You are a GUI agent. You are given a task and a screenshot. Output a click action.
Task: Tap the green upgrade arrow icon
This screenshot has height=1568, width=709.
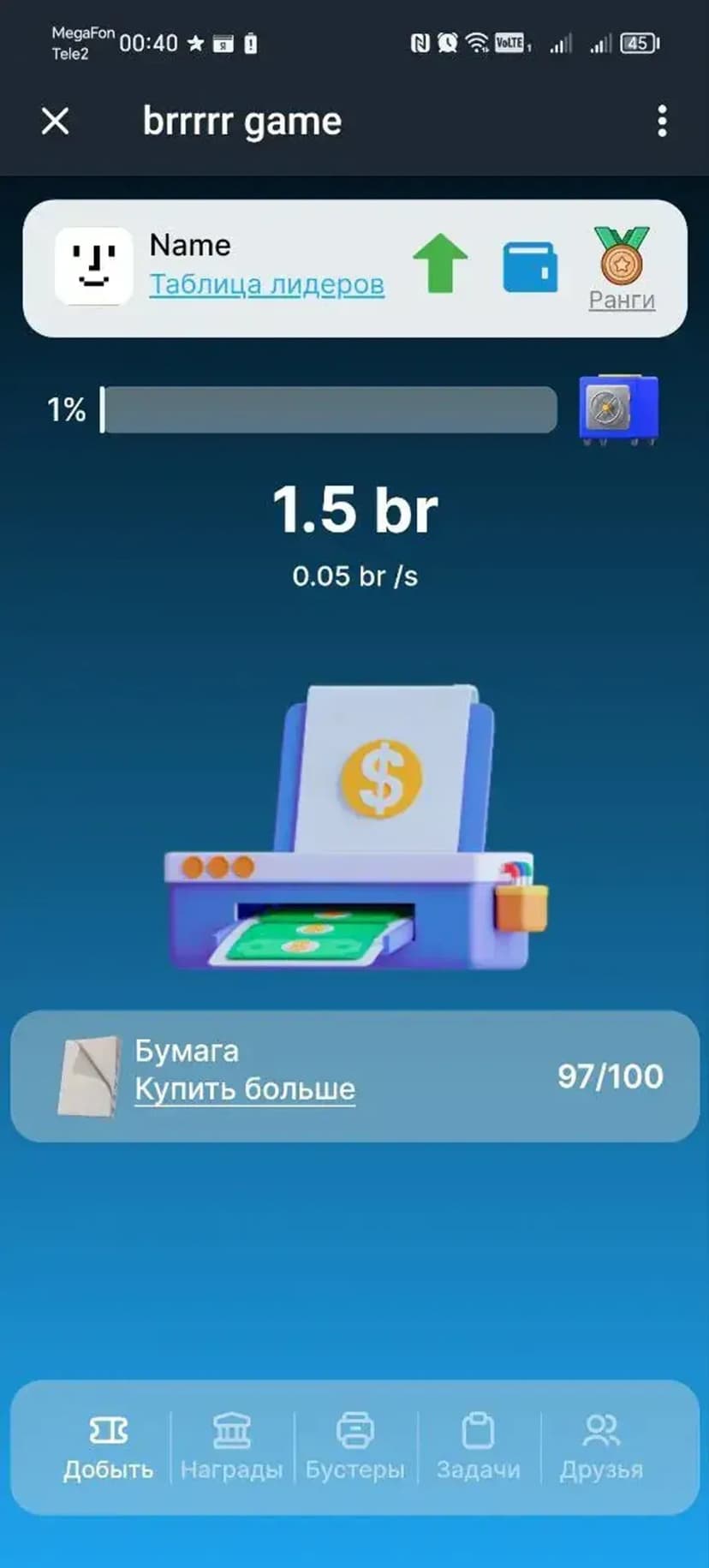click(x=440, y=264)
